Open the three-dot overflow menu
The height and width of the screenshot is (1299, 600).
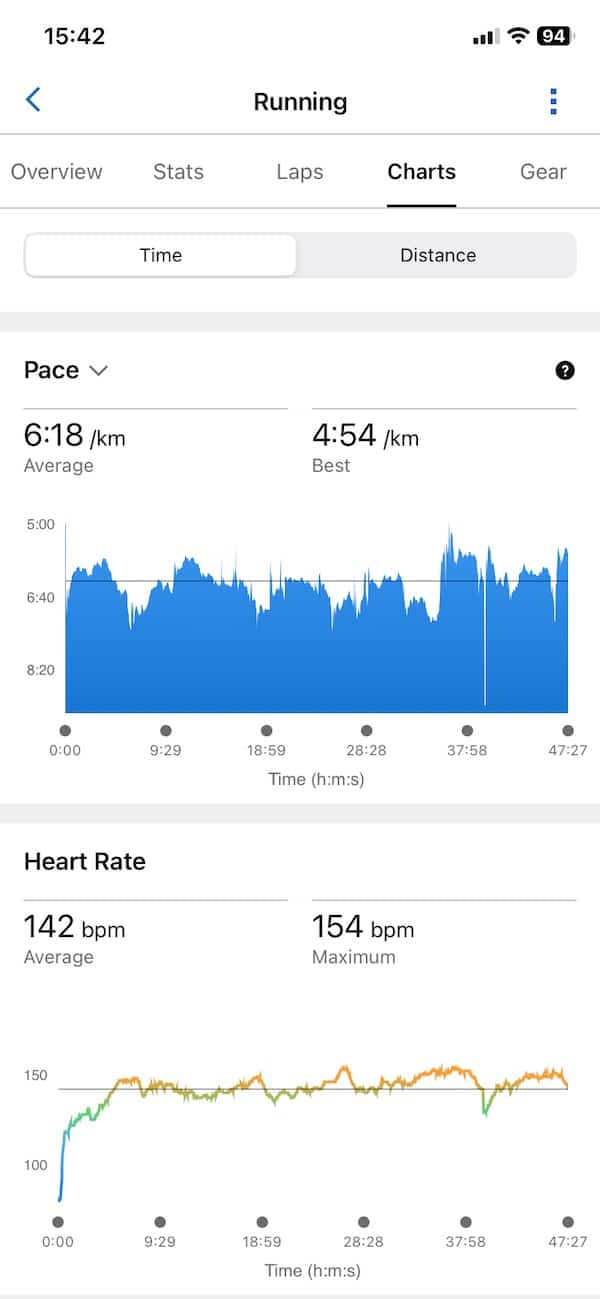click(x=553, y=101)
